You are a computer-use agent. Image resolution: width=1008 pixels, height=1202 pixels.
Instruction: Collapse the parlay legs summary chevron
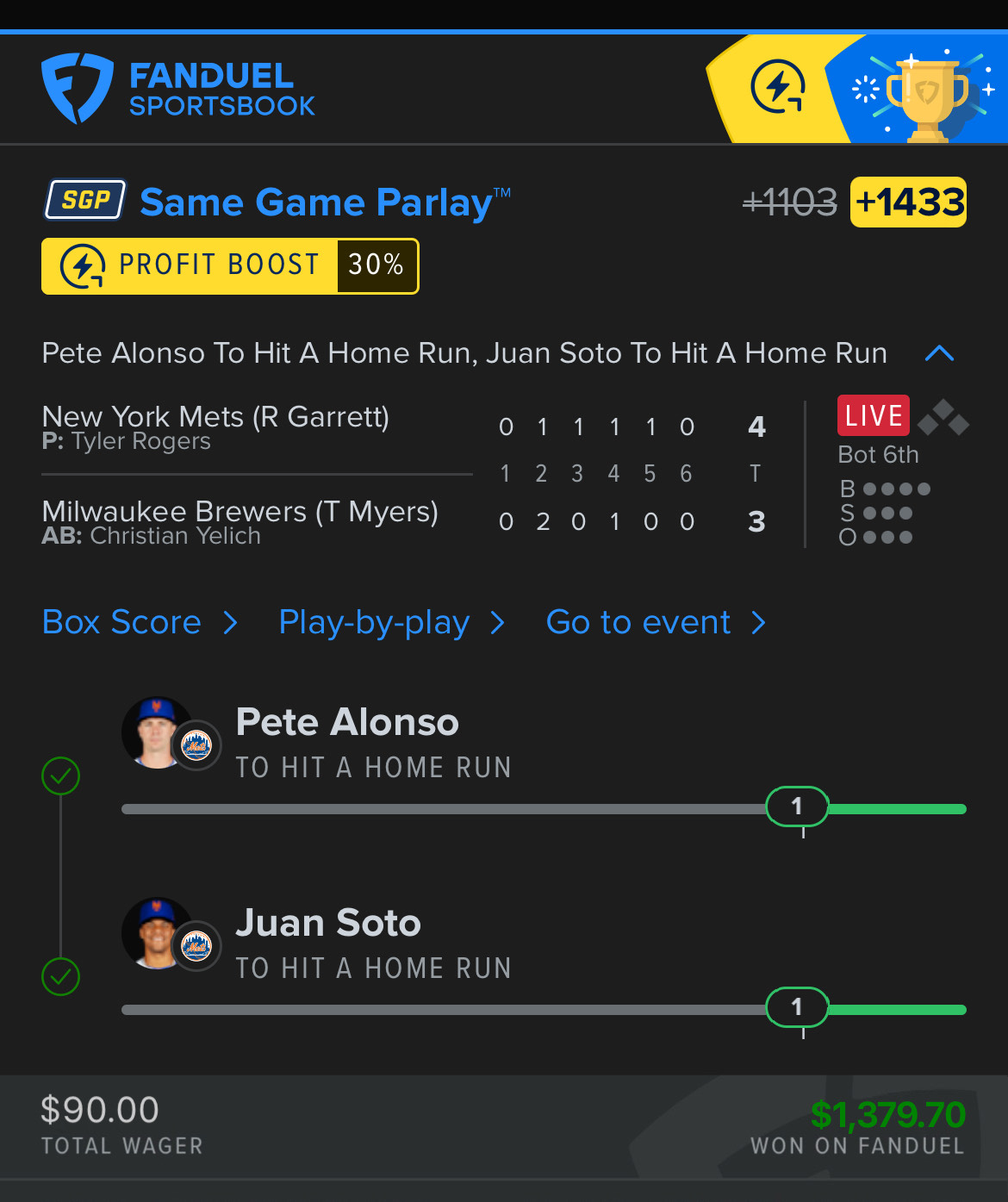click(939, 353)
